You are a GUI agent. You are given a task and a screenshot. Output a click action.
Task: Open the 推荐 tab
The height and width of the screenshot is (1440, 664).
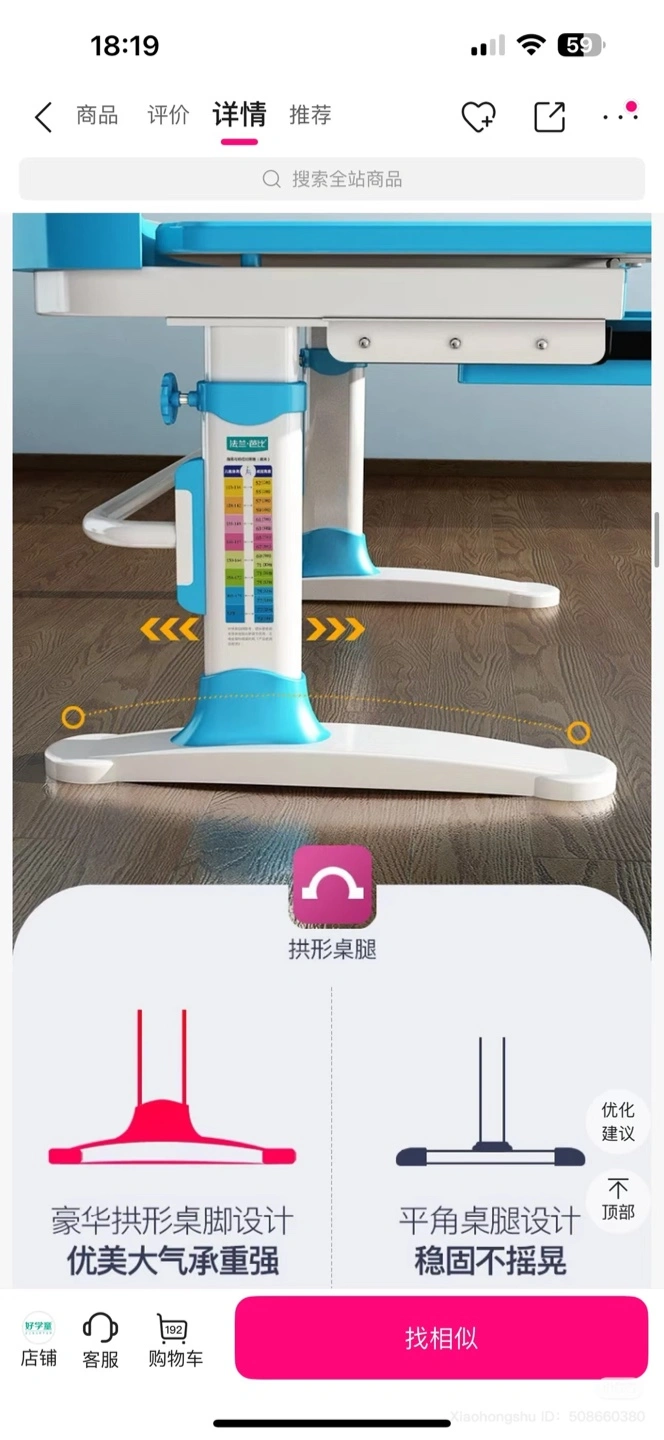pyautogui.click(x=310, y=115)
